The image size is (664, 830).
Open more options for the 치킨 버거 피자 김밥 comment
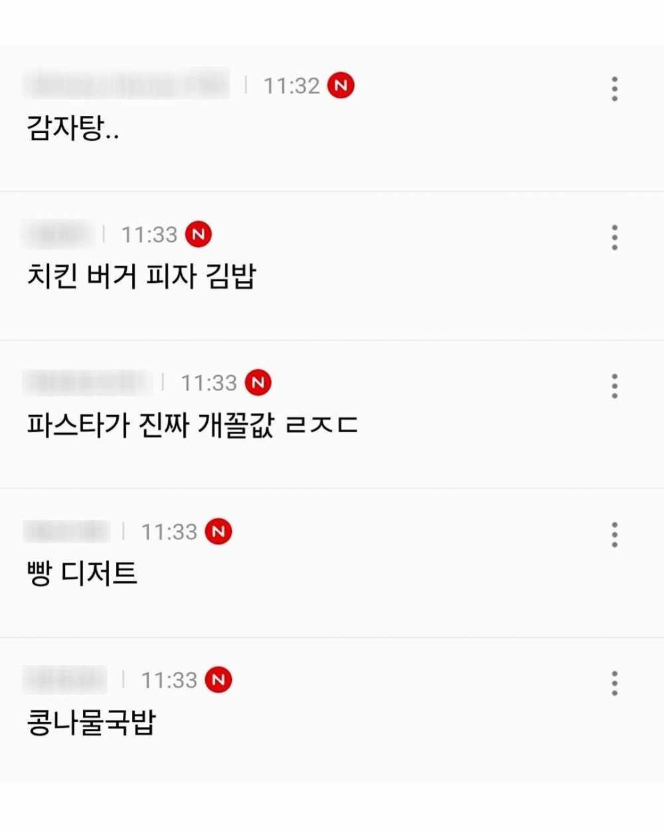click(x=614, y=237)
